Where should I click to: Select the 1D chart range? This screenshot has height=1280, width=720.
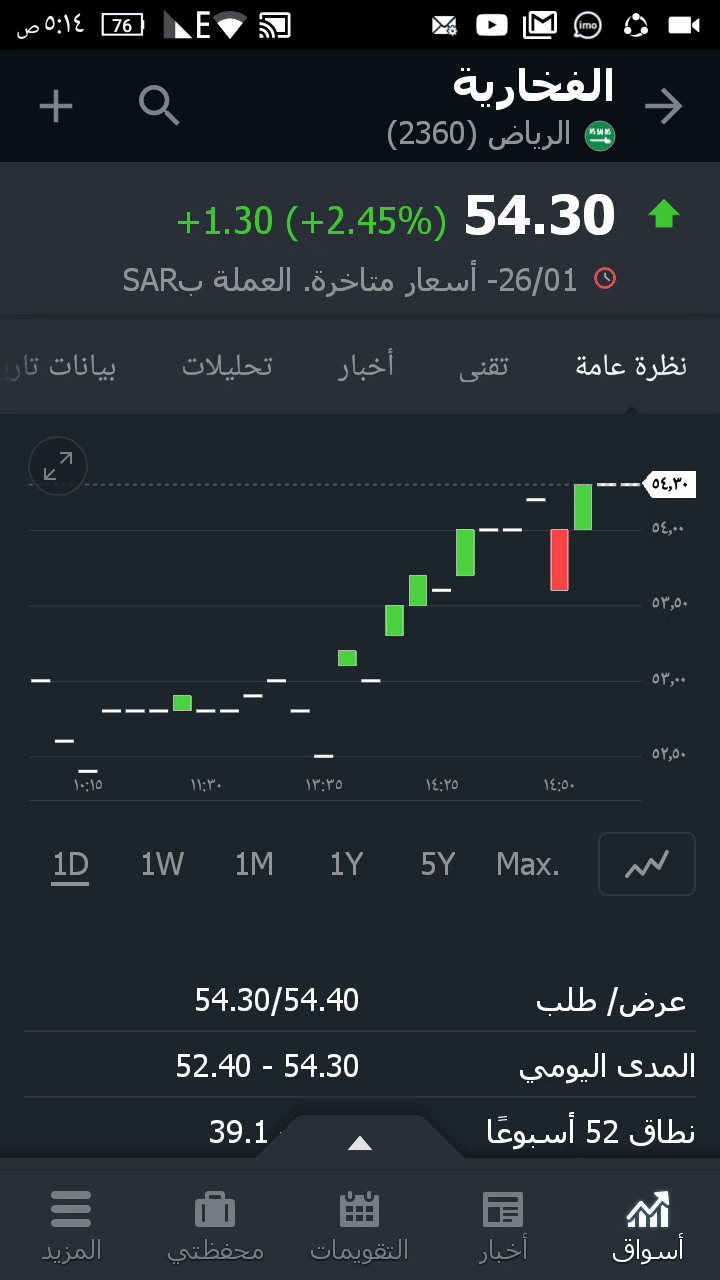[x=71, y=864]
